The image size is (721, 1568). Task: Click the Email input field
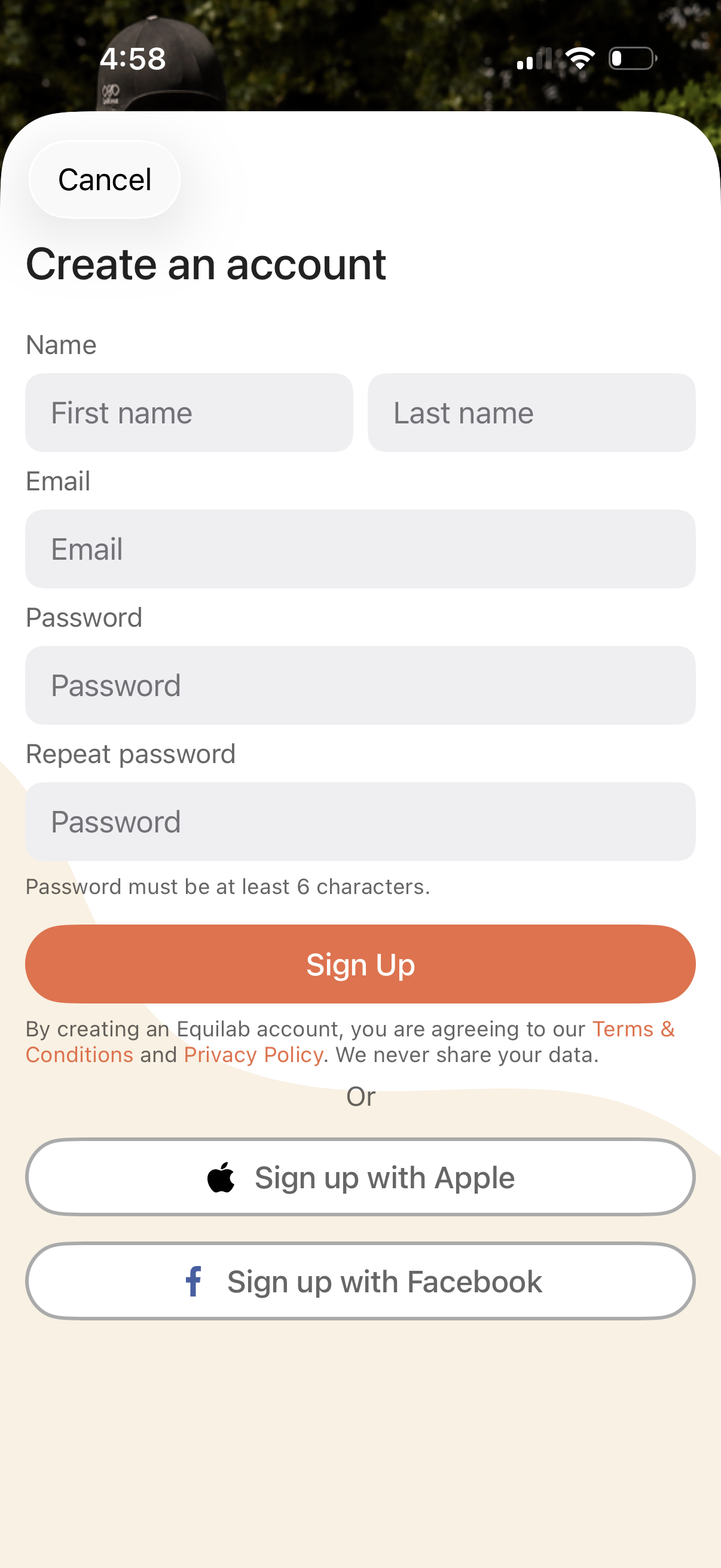(360, 548)
